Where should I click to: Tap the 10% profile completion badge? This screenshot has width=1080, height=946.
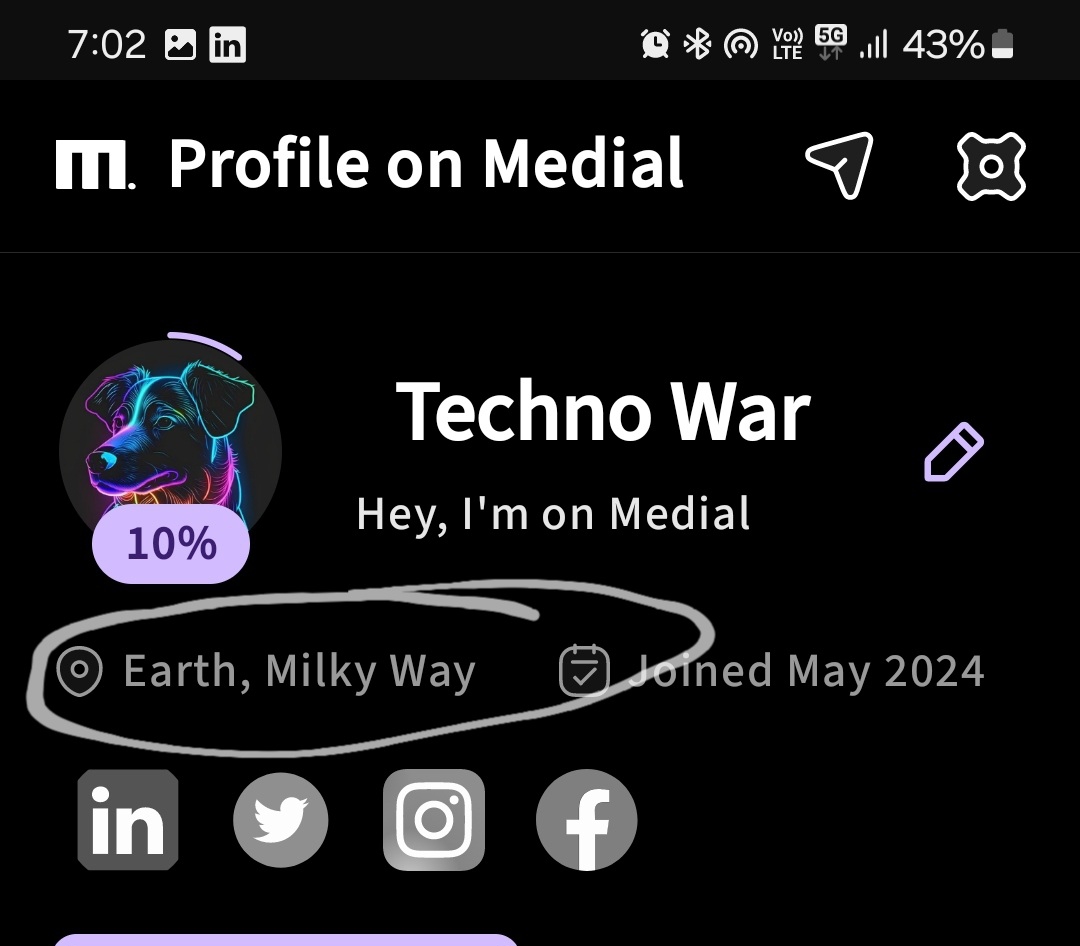pyautogui.click(x=171, y=544)
